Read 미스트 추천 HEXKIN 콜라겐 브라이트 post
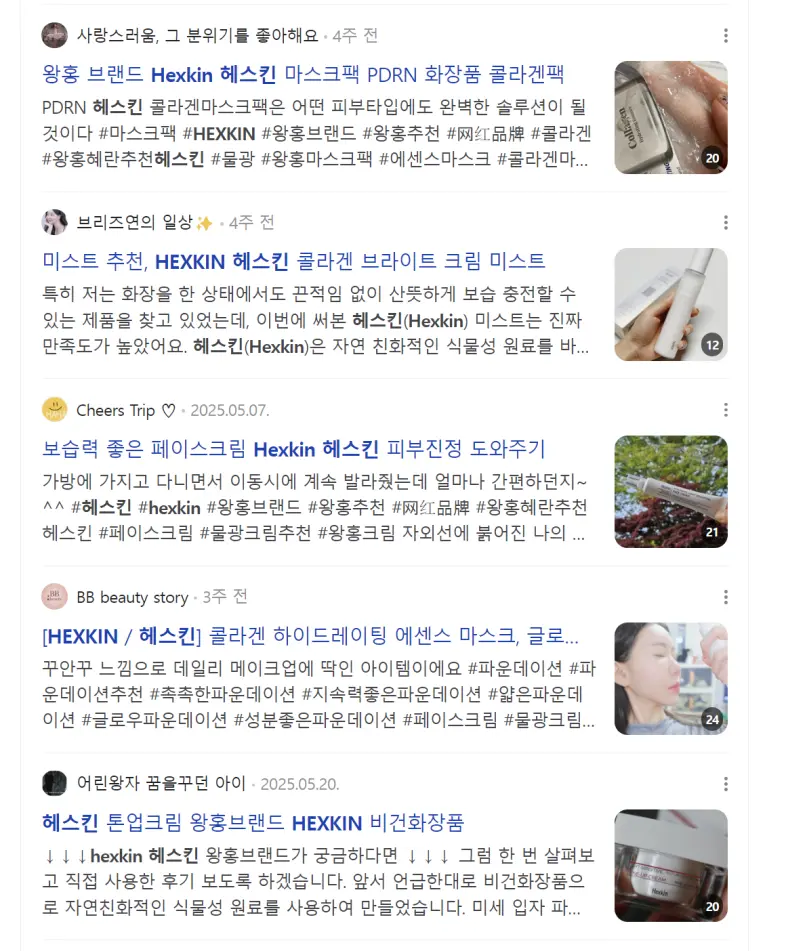 pos(294,261)
